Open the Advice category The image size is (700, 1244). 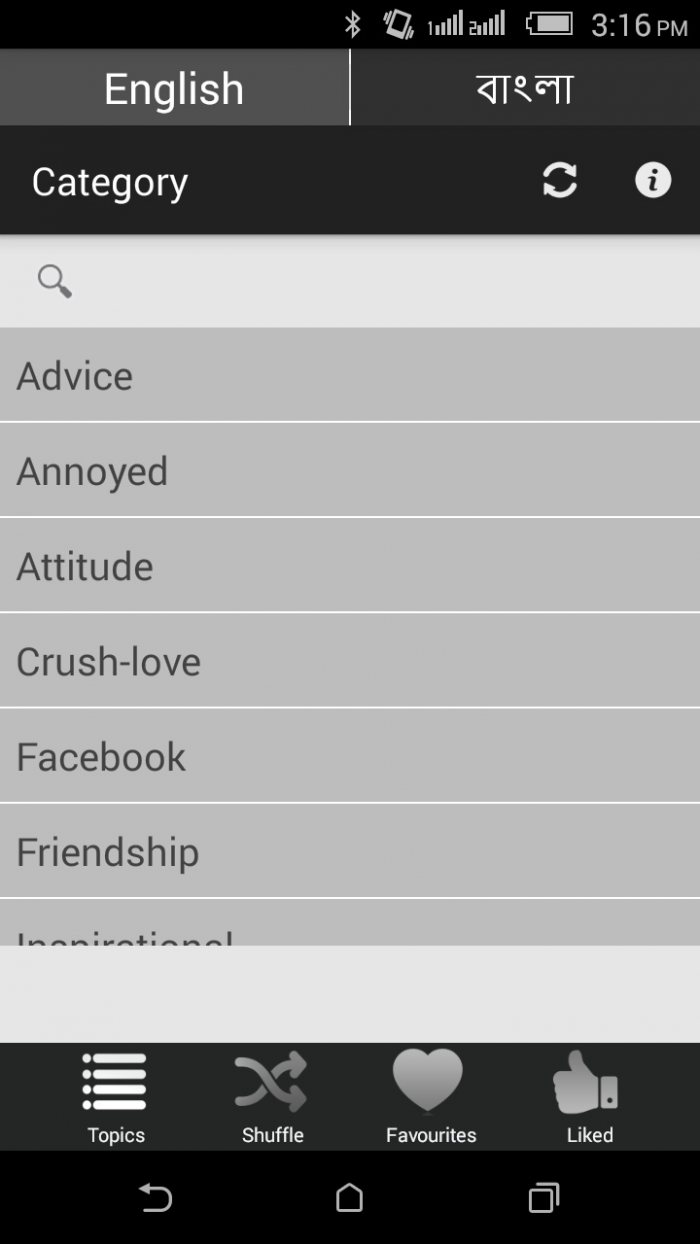[350, 376]
